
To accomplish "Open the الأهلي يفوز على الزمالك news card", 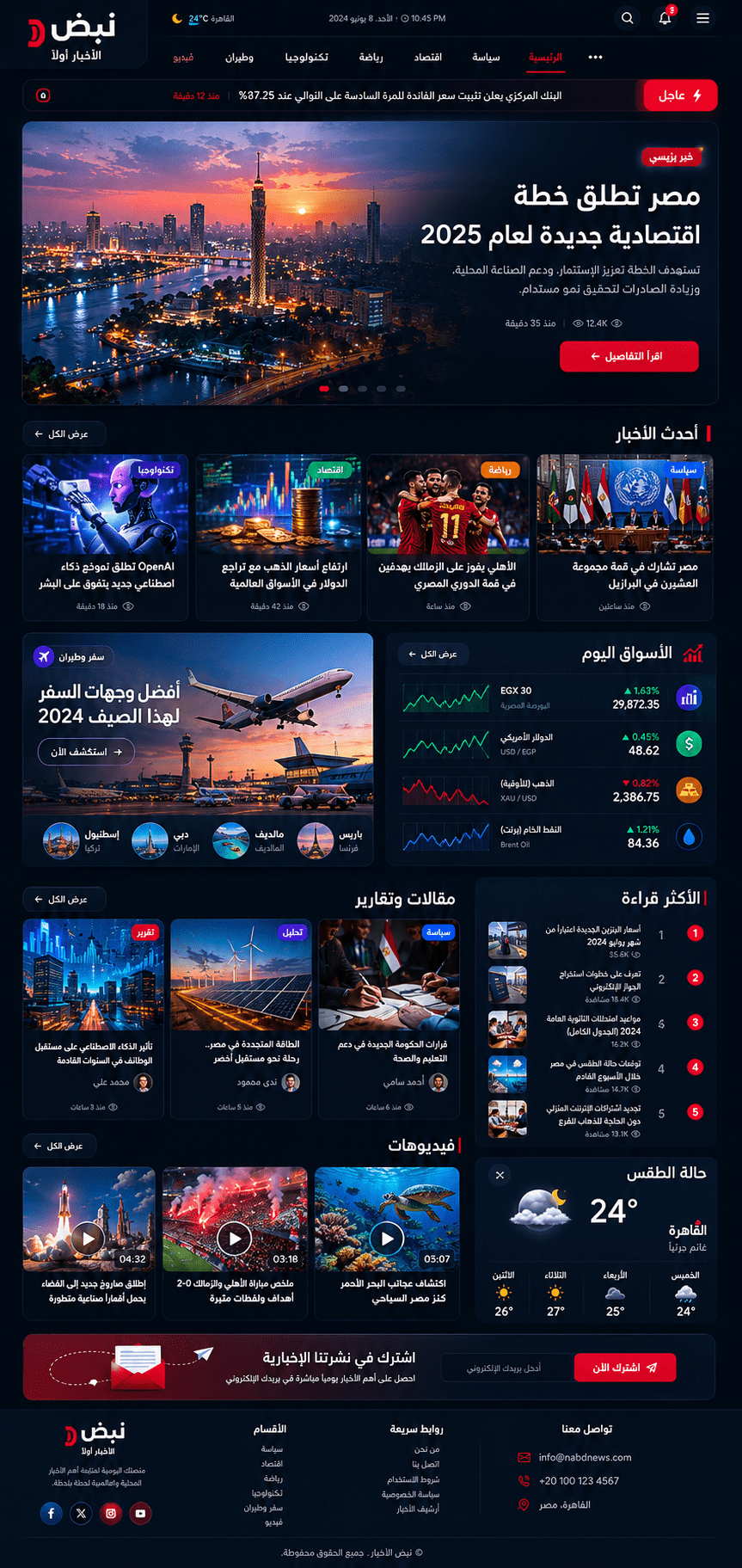I will 447,537.
